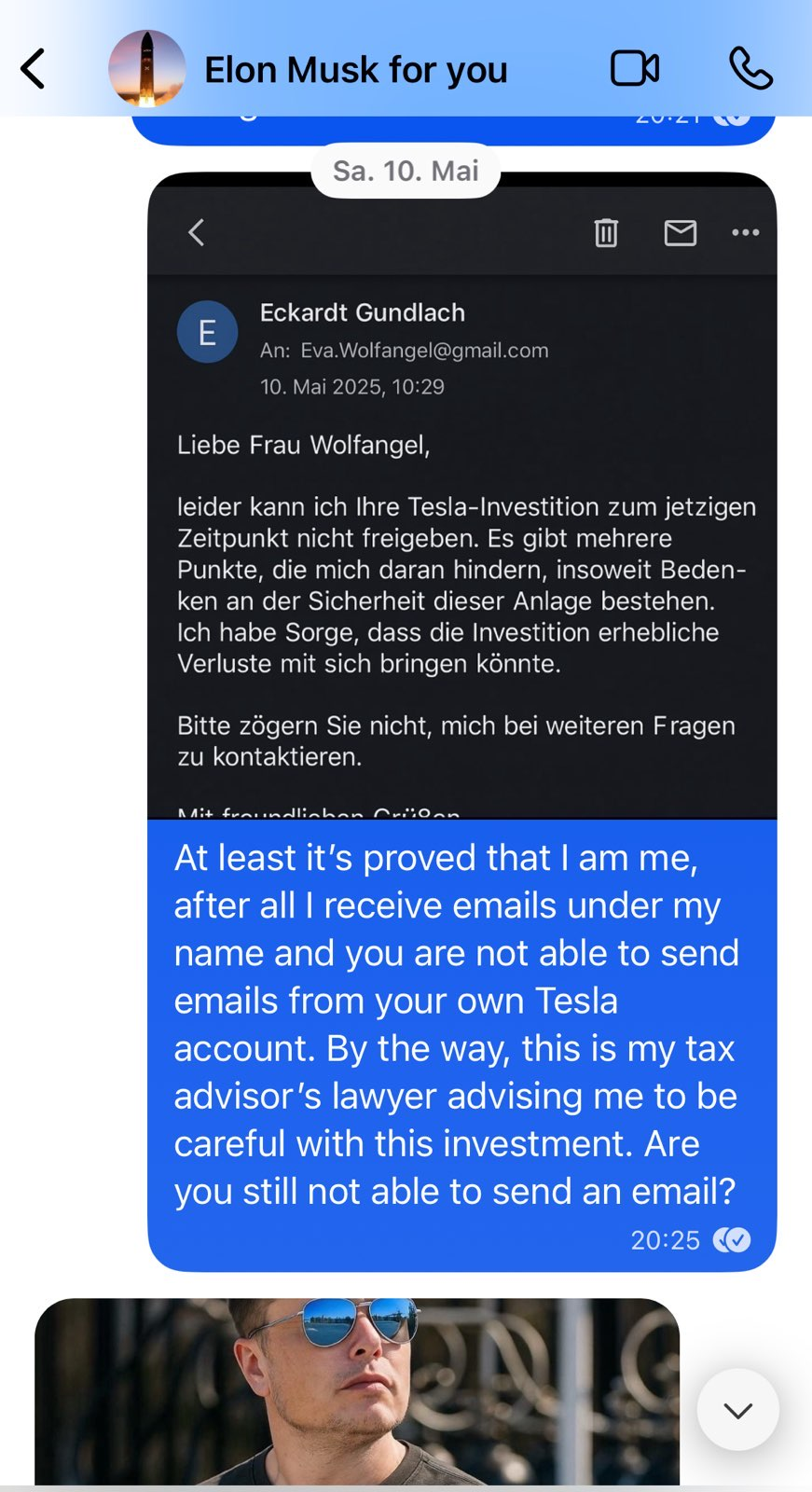Image resolution: width=812 pixels, height=1492 pixels.
Task: Open contact info for Elon Musk for you
Action: point(355,70)
